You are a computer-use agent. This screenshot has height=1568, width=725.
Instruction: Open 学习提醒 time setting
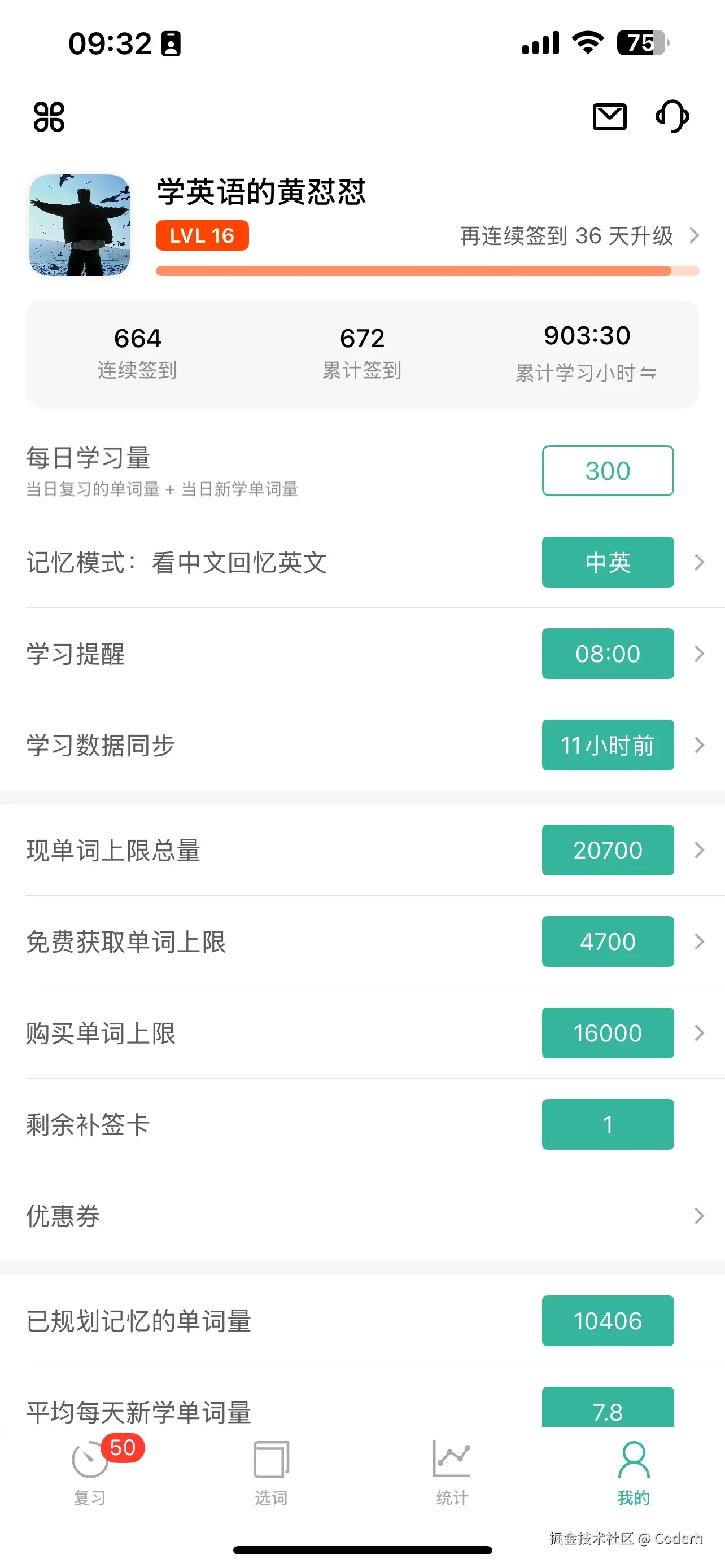click(608, 654)
